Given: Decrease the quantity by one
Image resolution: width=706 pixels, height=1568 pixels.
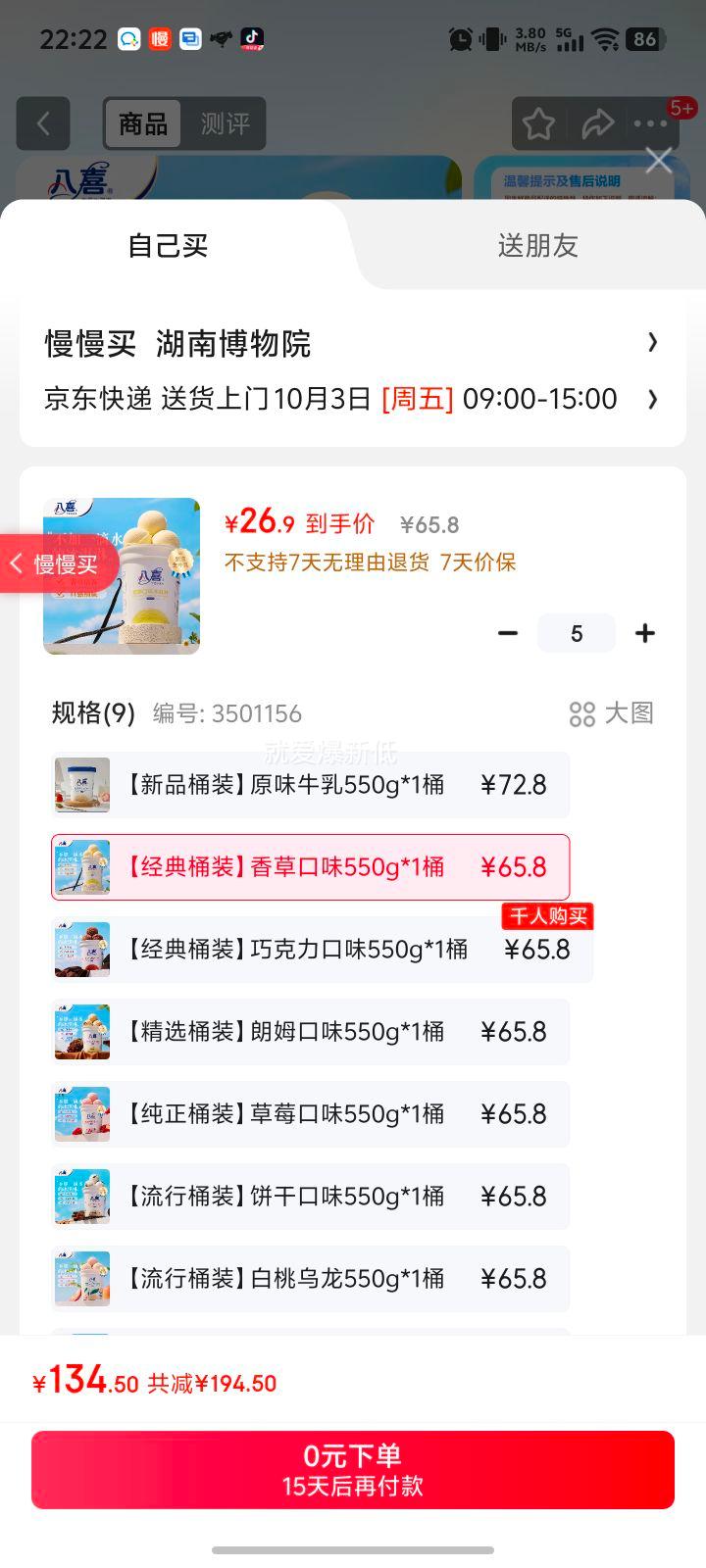Looking at the screenshot, I should coord(508,633).
